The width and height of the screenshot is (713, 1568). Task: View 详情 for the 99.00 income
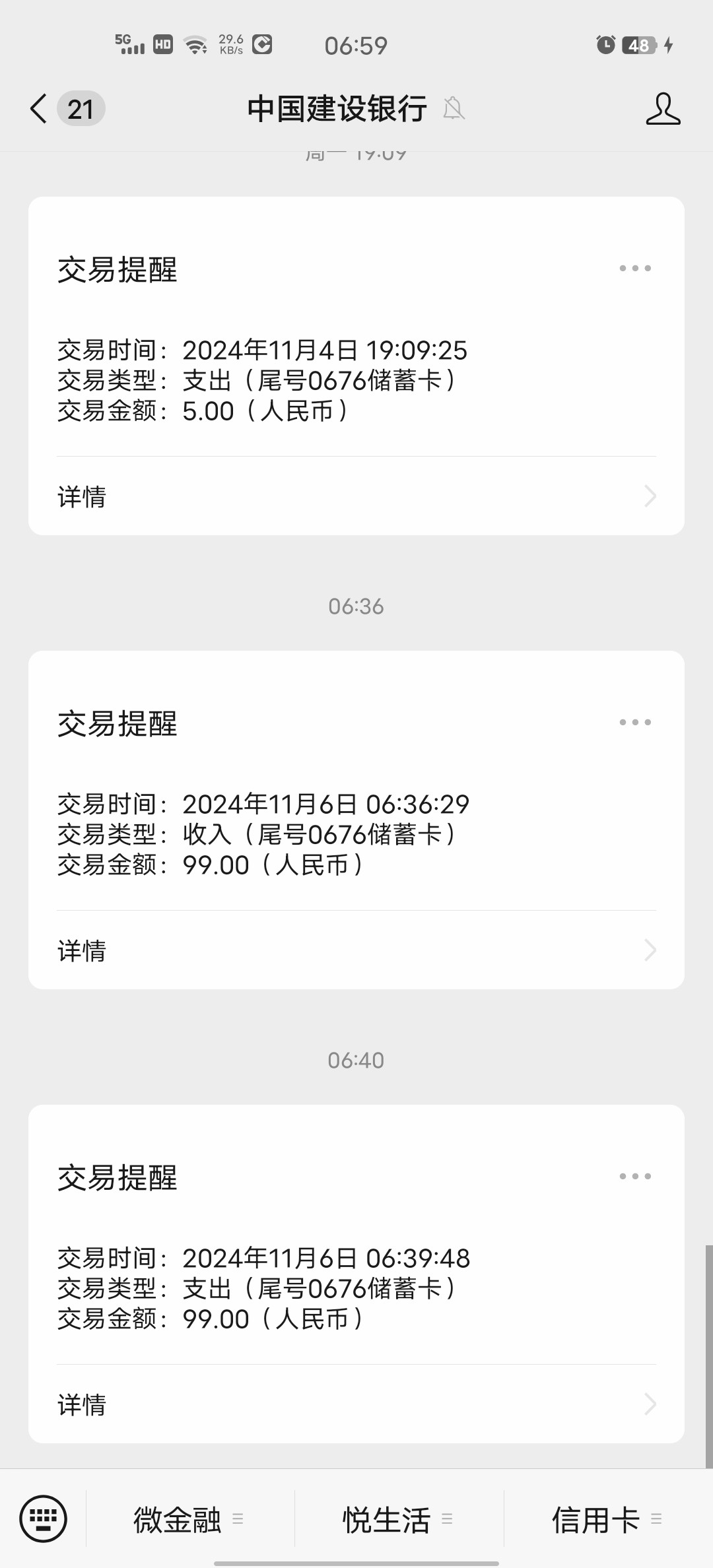(x=356, y=950)
